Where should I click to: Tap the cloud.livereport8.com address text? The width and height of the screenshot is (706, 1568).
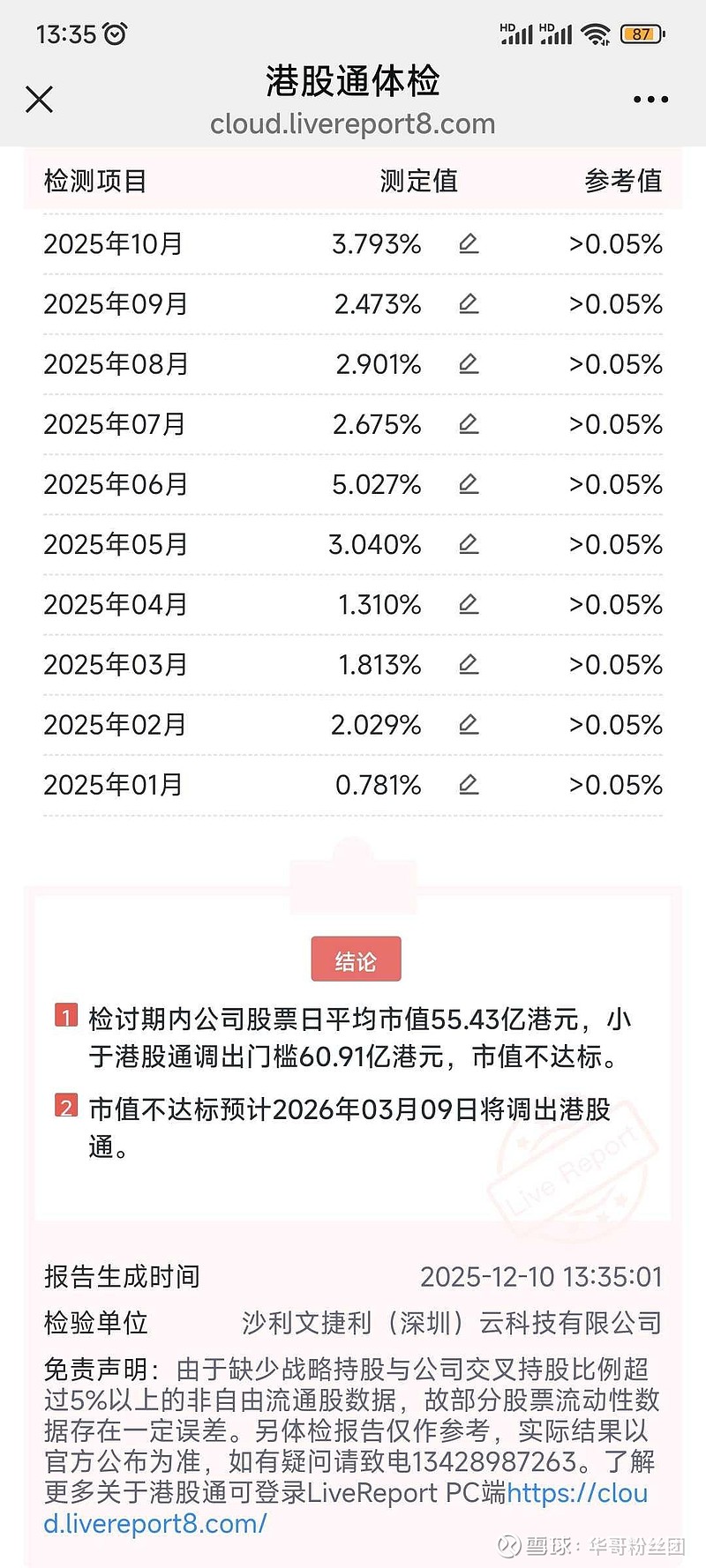coord(352,124)
